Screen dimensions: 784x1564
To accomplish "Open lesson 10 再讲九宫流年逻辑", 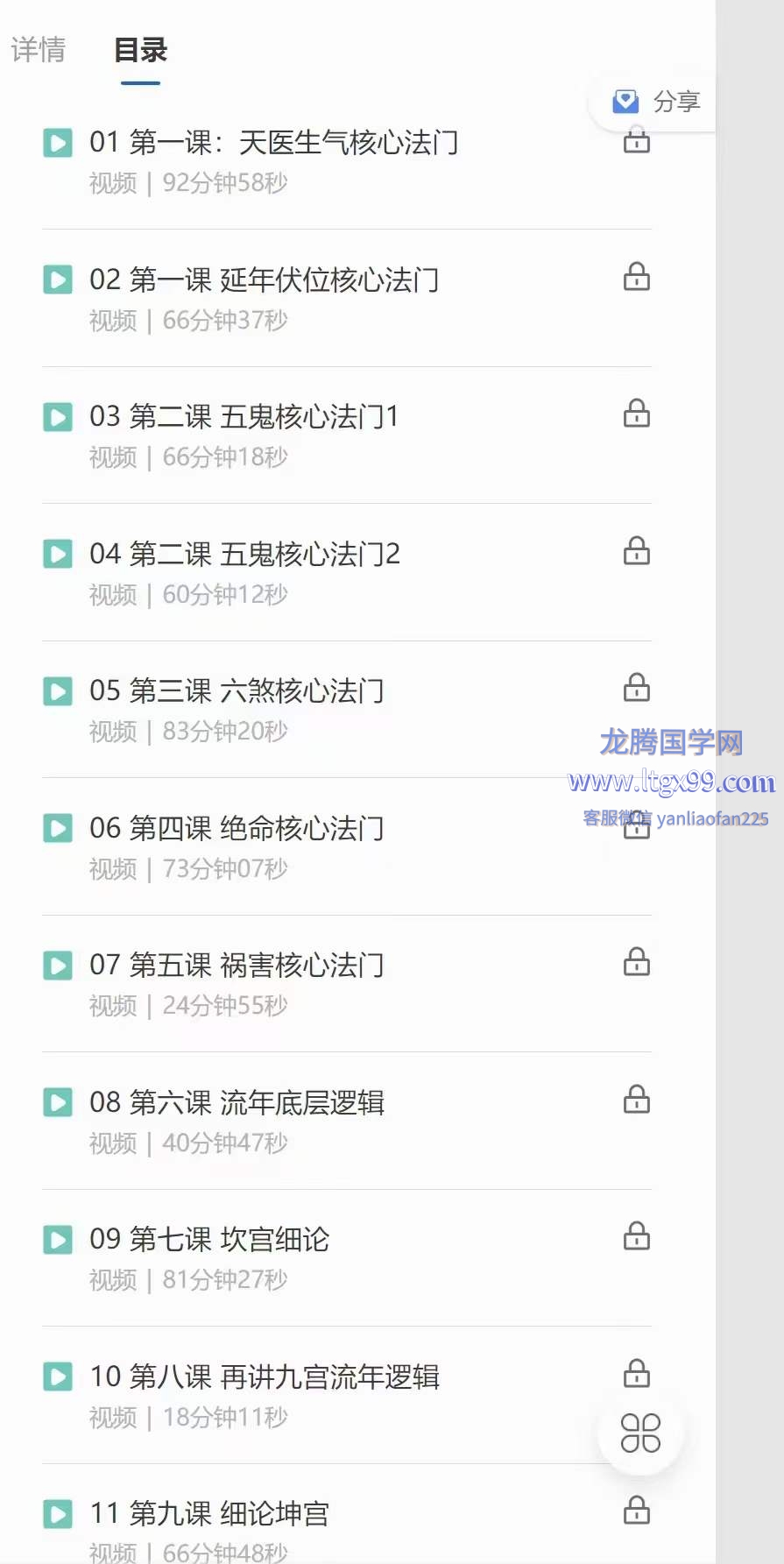I will pos(347,1396).
